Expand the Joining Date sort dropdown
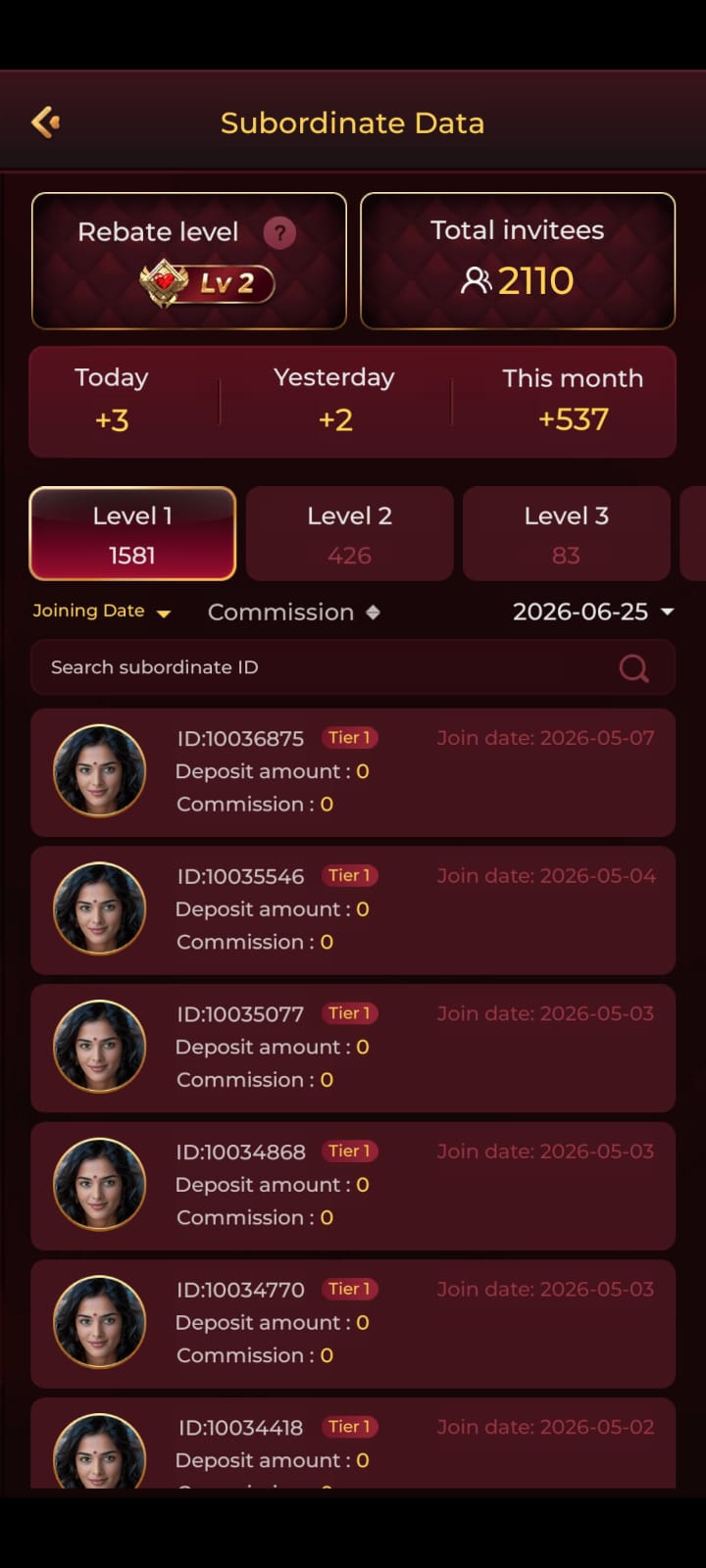Screen dimensions: 706x1568 click(x=102, y=612)
